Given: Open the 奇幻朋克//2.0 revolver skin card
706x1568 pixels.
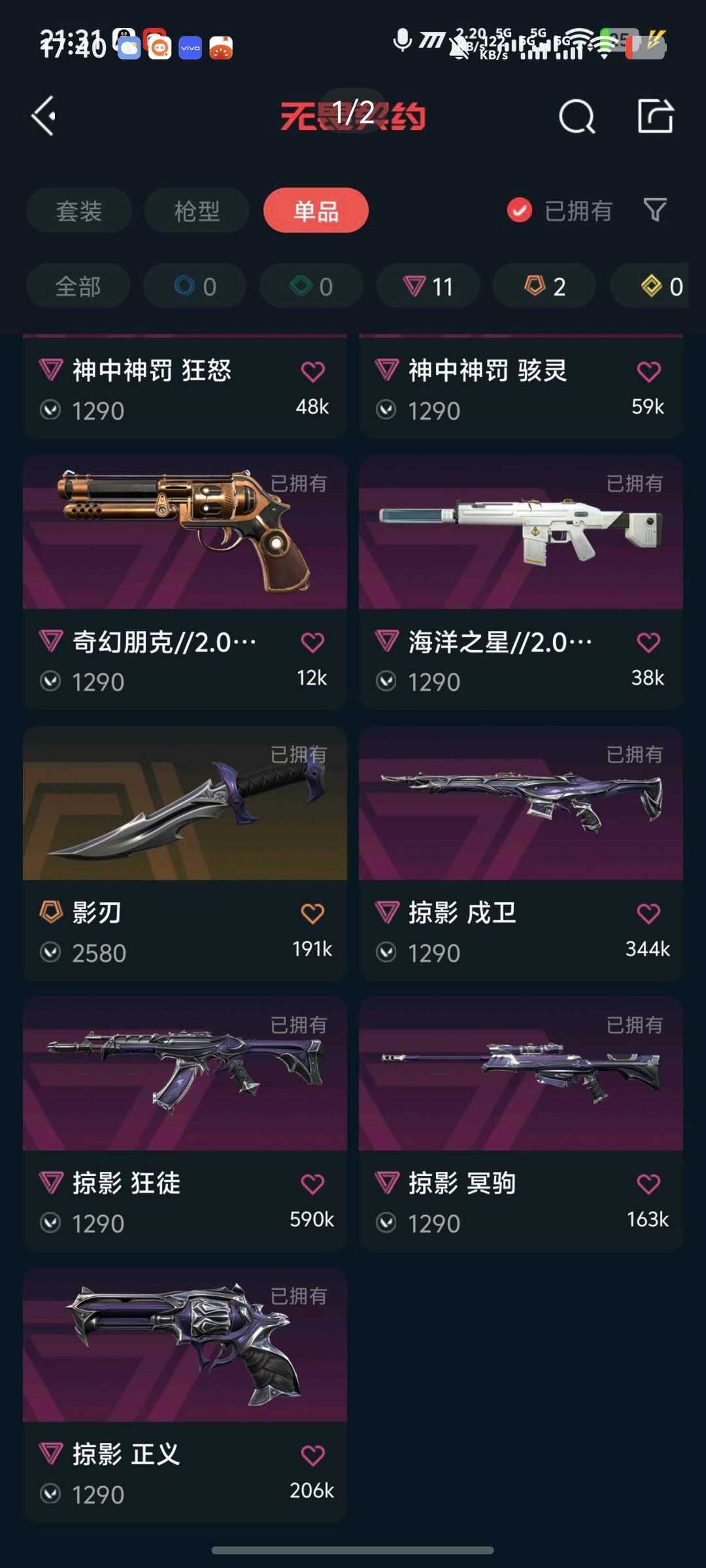Looking at the screenshot, I should coord(185,582).
